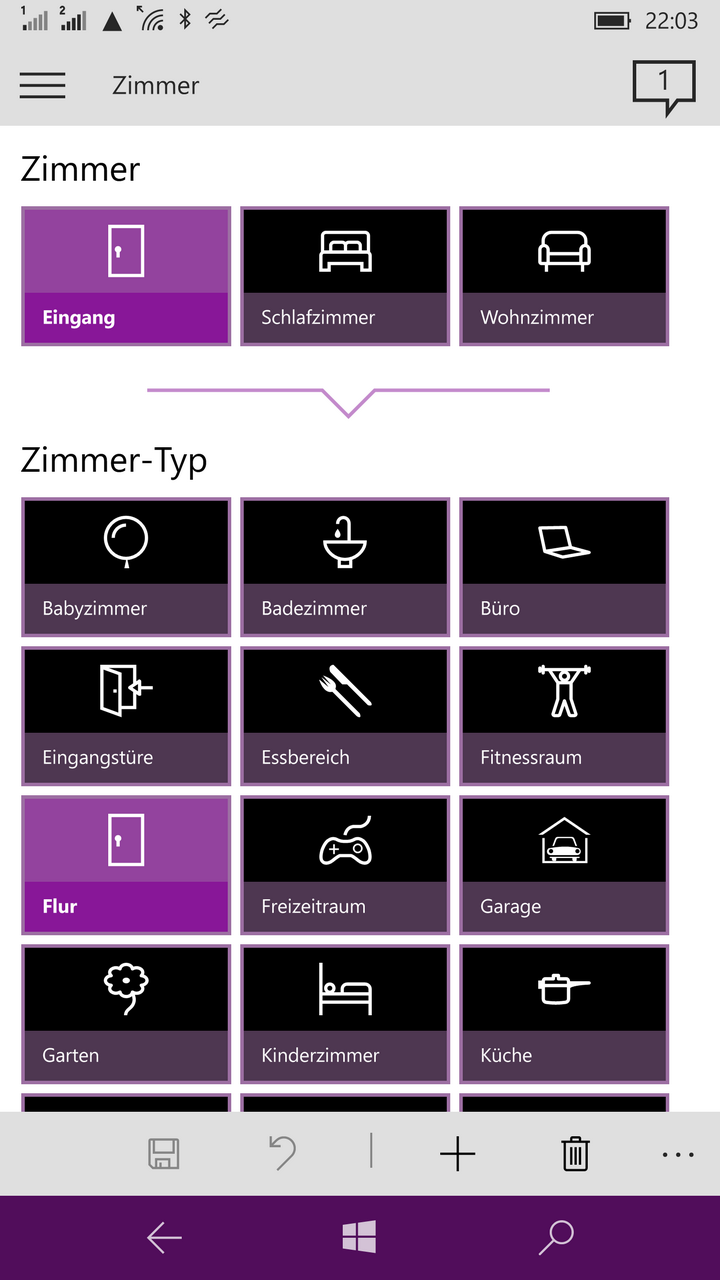Pick the Garten room type
Screen dimensions: 720x1280
126,1014
